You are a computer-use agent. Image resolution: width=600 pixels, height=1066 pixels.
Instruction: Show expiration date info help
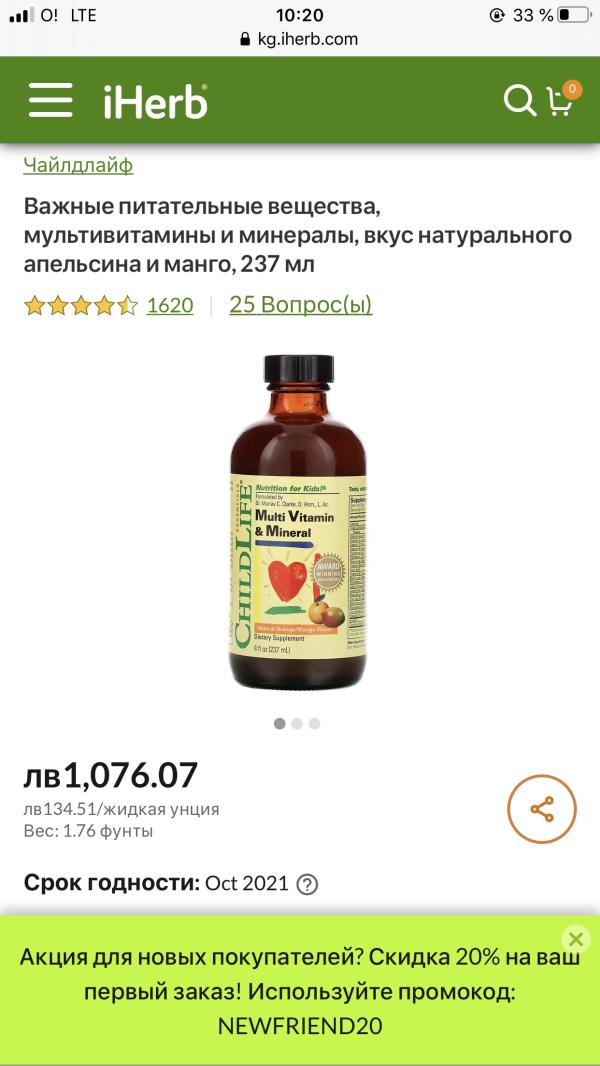(x=308, y=884)
